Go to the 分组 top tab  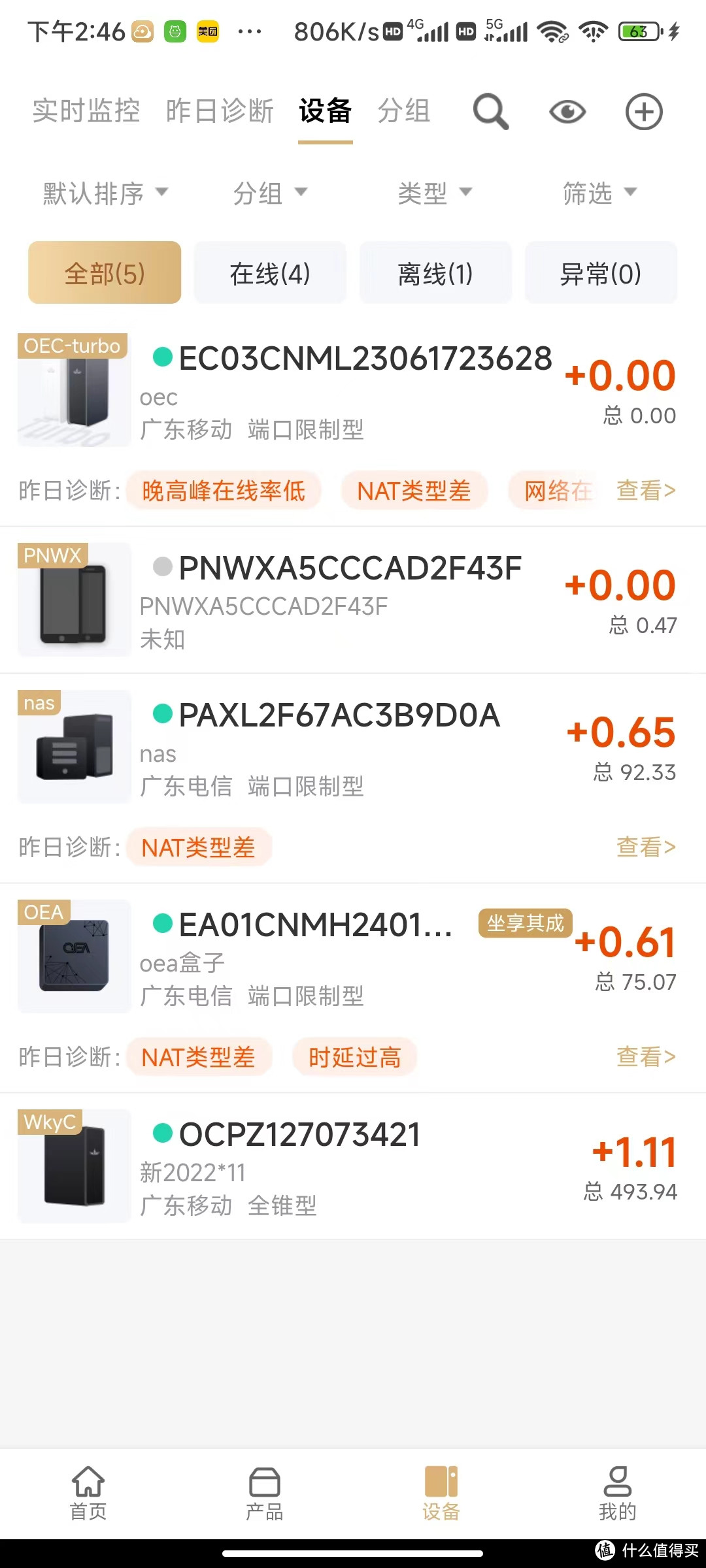404,111
